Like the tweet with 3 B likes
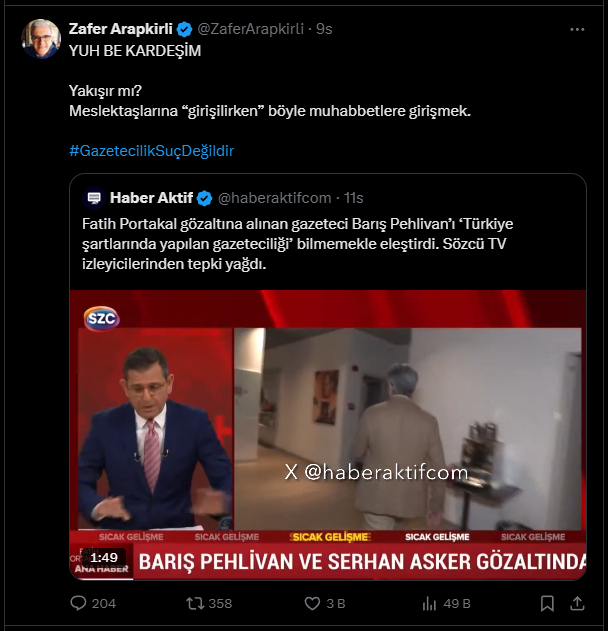Image resolution: width=608 pixels, height=631 pixels. click(x=312, y=603)
